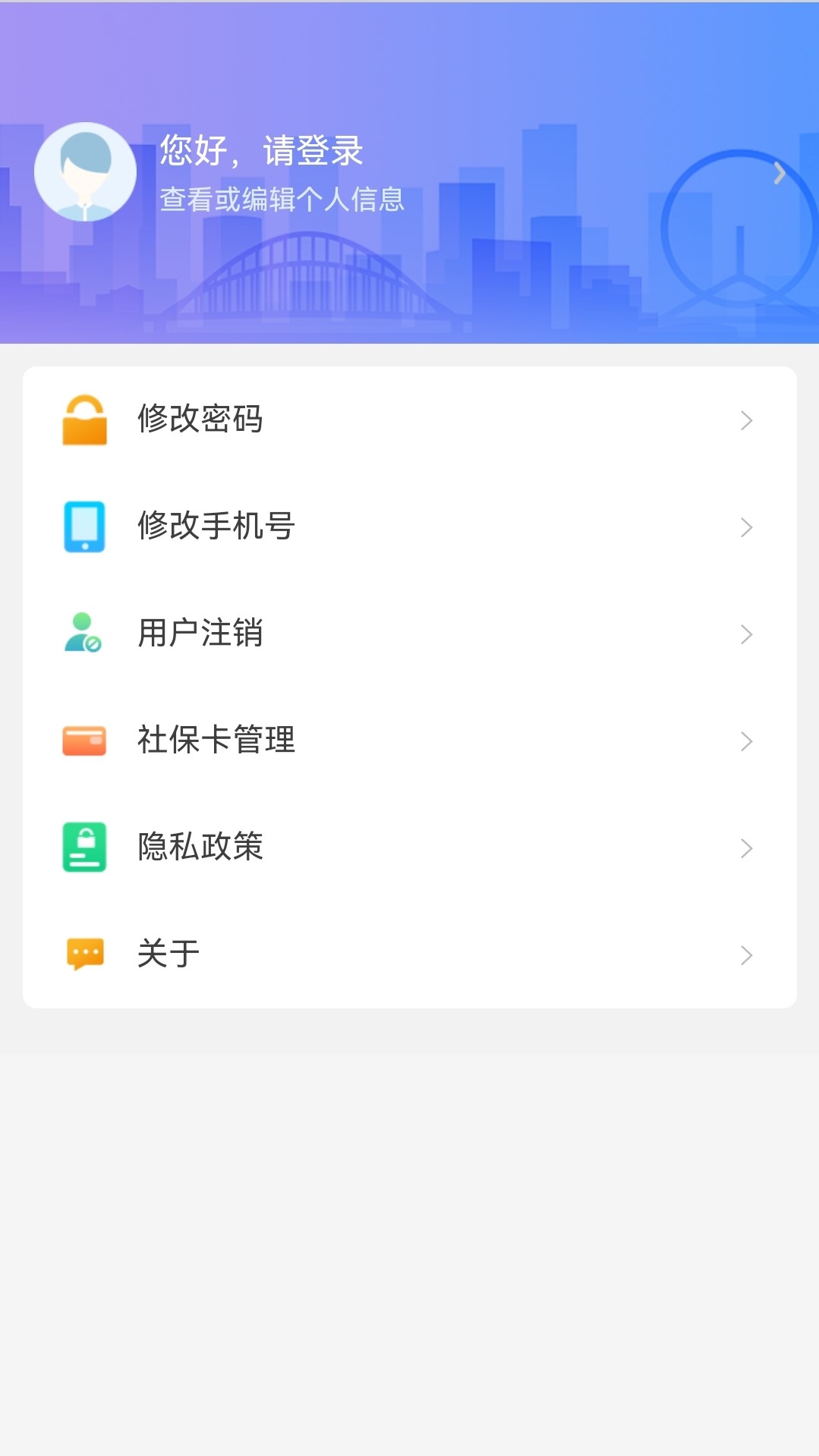Open the 修改手机号 chevron arrow
This screenshot has width=819, height=1456.
747,527
